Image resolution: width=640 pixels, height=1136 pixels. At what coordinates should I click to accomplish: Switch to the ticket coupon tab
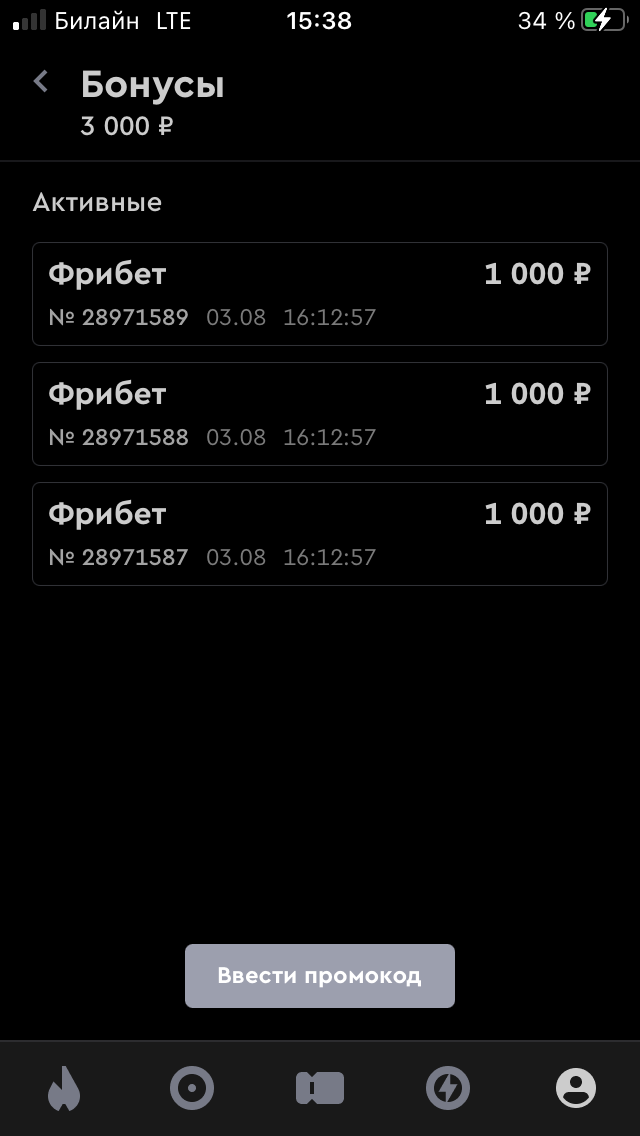(320, 1088)
